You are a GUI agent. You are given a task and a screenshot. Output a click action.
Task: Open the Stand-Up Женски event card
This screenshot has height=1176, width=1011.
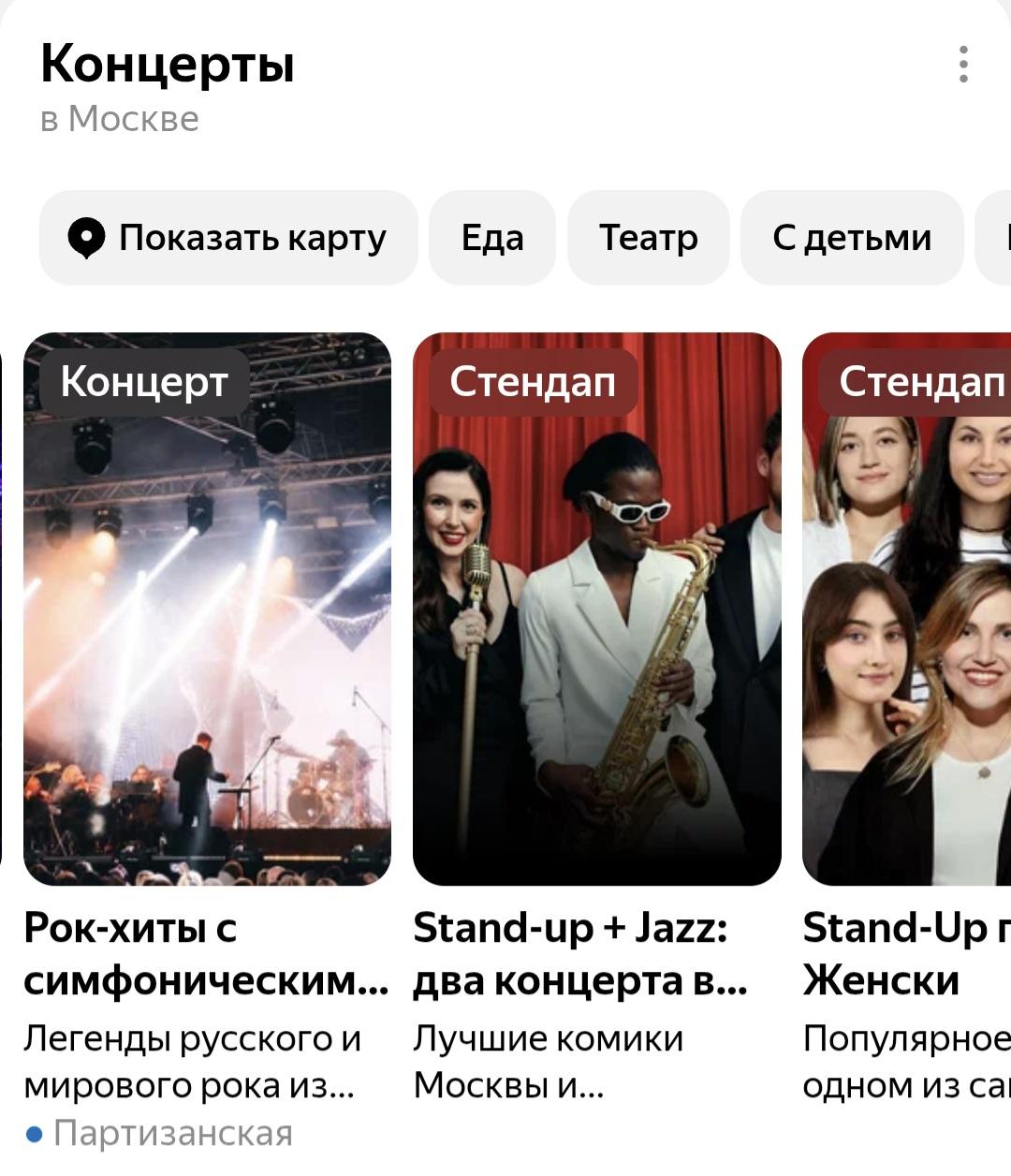[906, 609]
